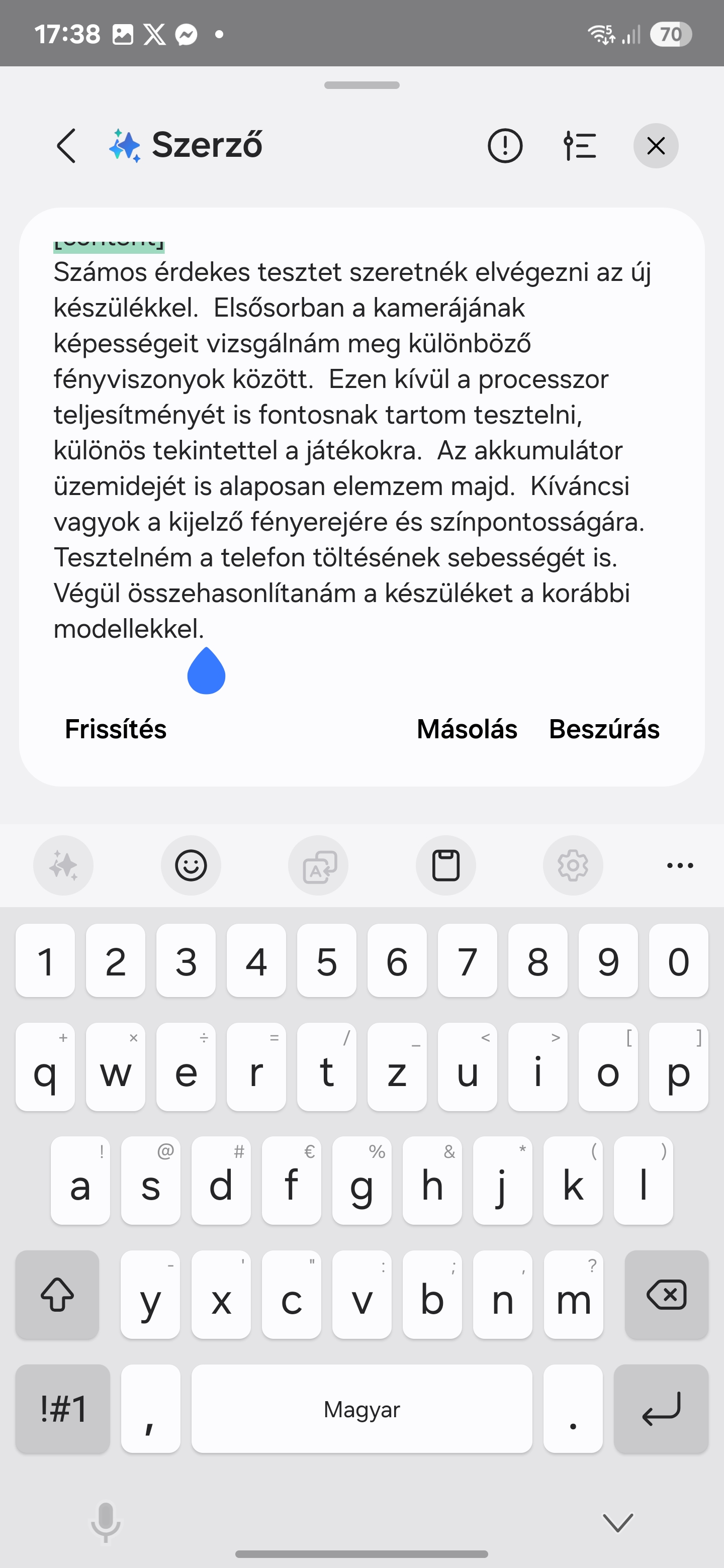The height and width of the screenshot is (1568, 724).
Task: Tap the backspace key
Action: [667, 1295]
